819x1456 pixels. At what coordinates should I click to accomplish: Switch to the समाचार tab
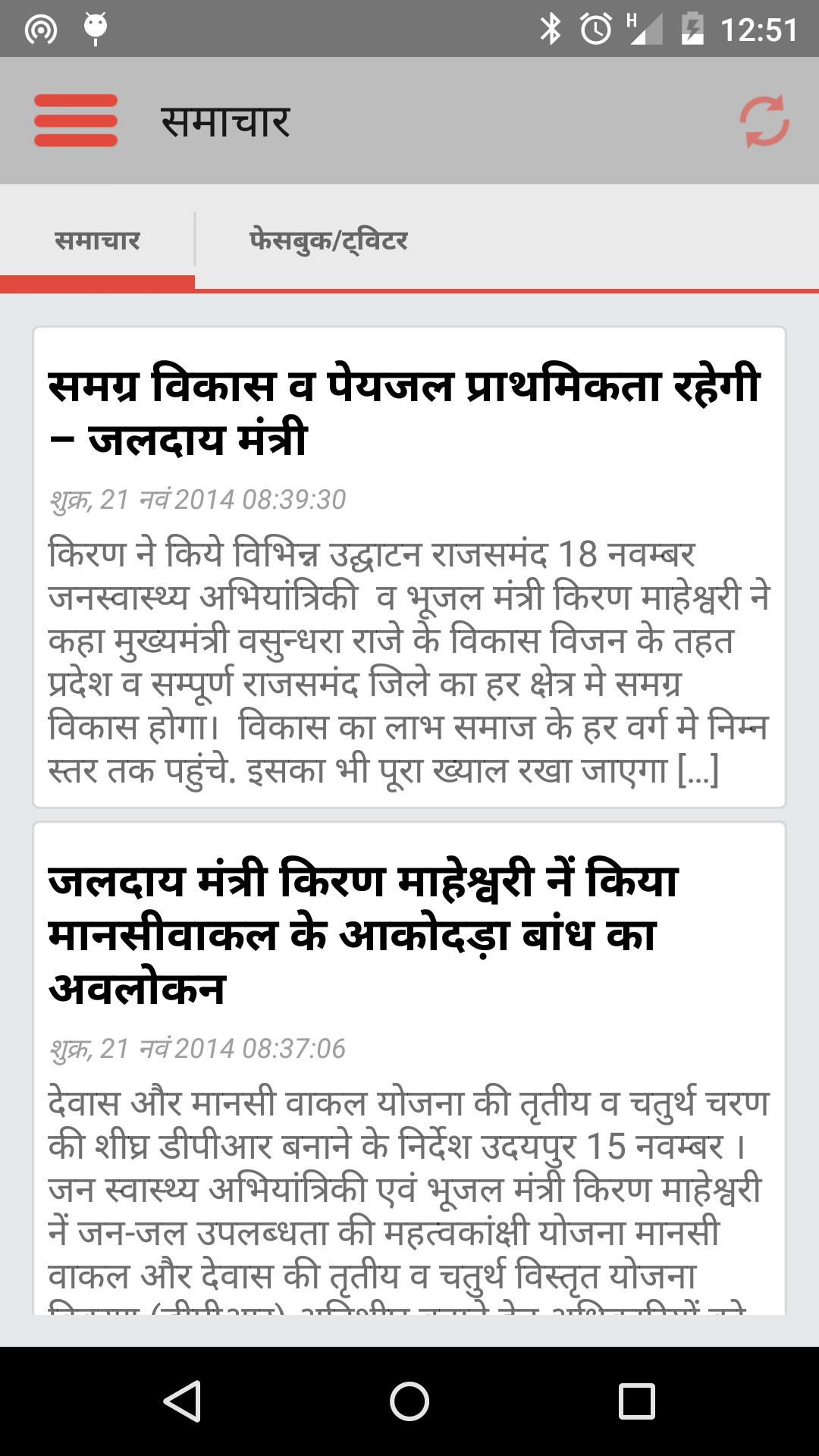[x=97, y=240]
